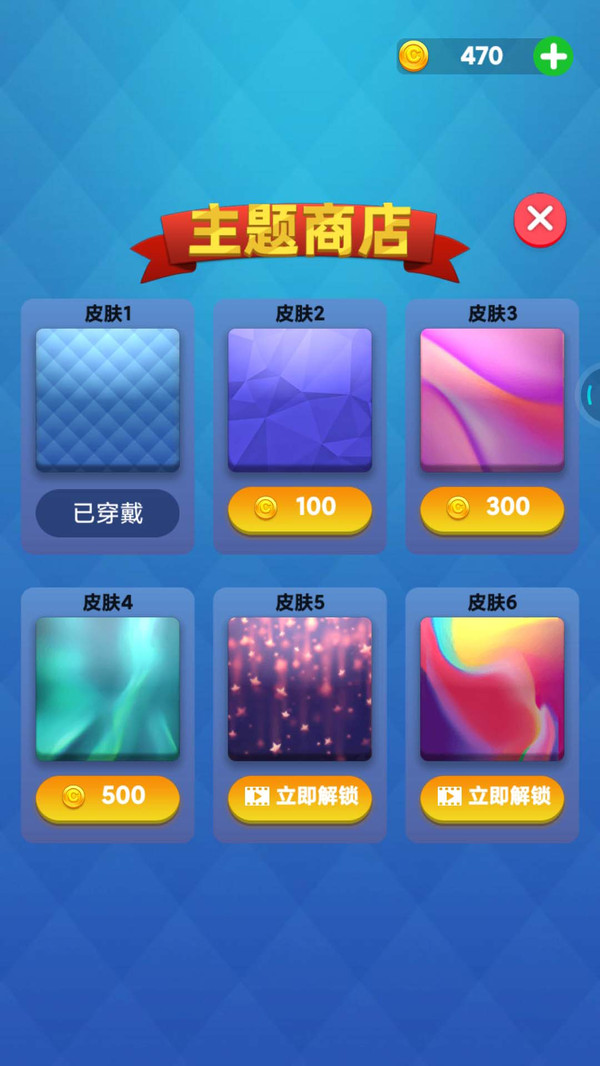600x1066 pixels.
Task: Unlock 皮肤5 by watching a video
Action: 300,797
